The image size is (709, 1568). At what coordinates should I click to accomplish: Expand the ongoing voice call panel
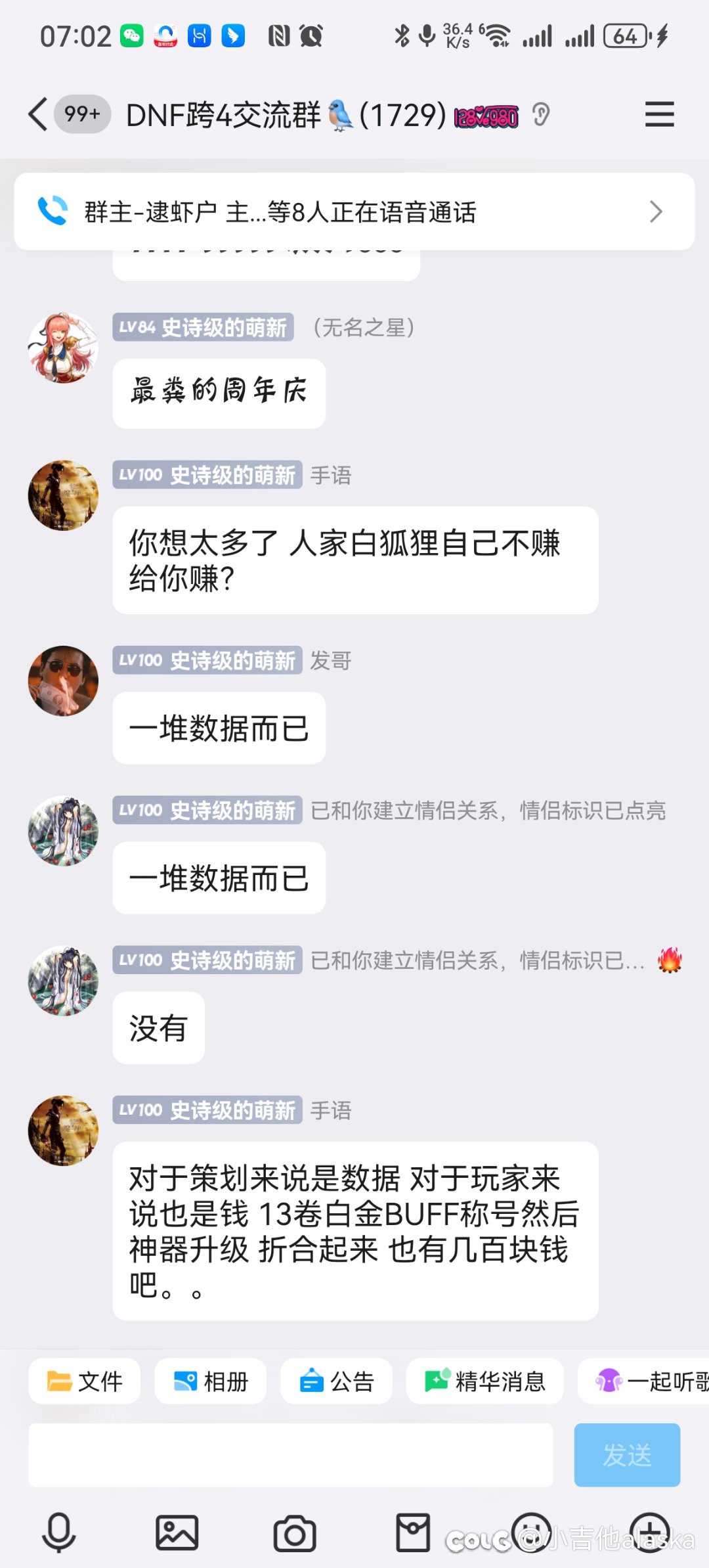pos(655,212)
